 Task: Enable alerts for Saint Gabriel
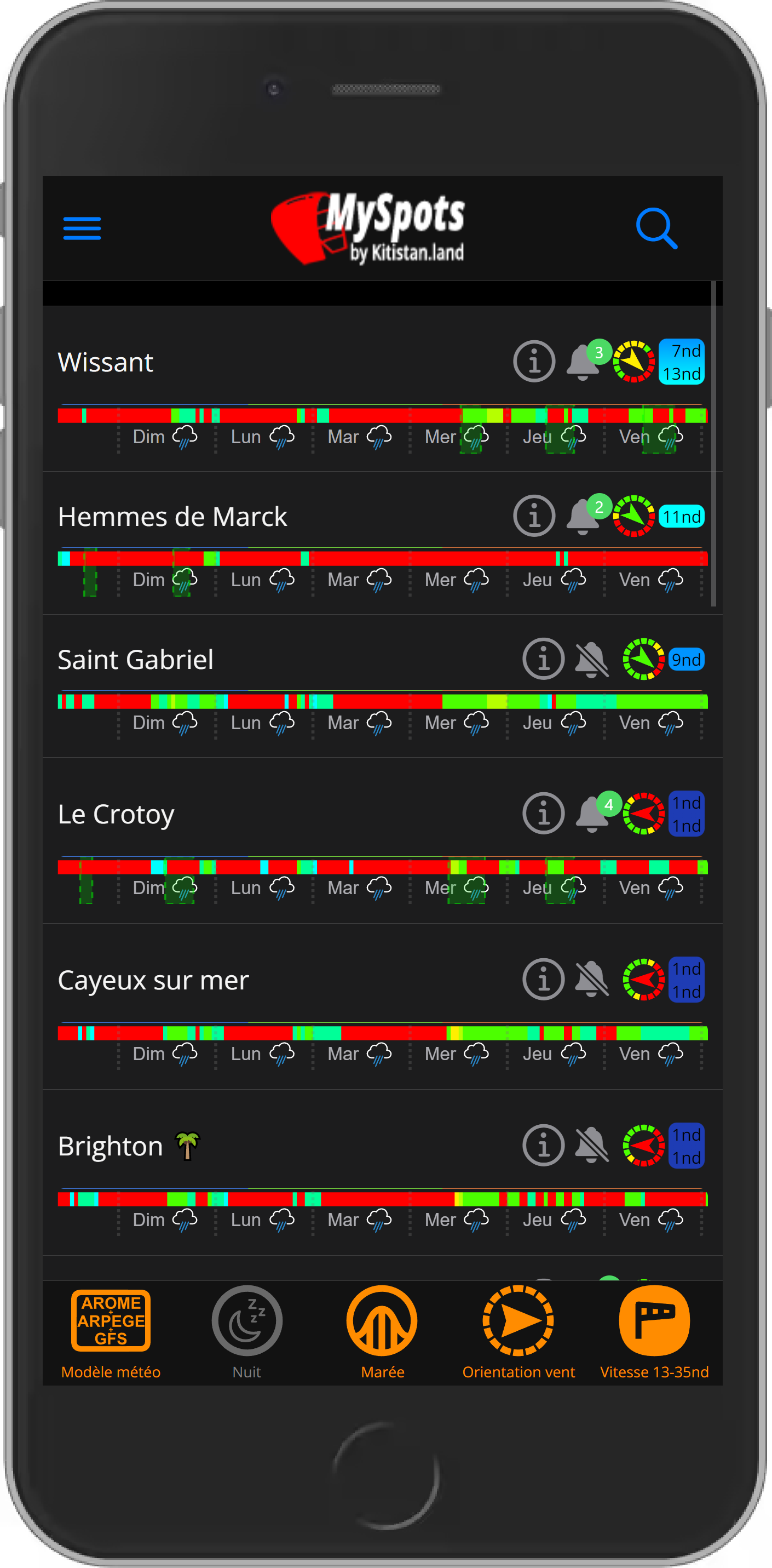pos(591,659)
